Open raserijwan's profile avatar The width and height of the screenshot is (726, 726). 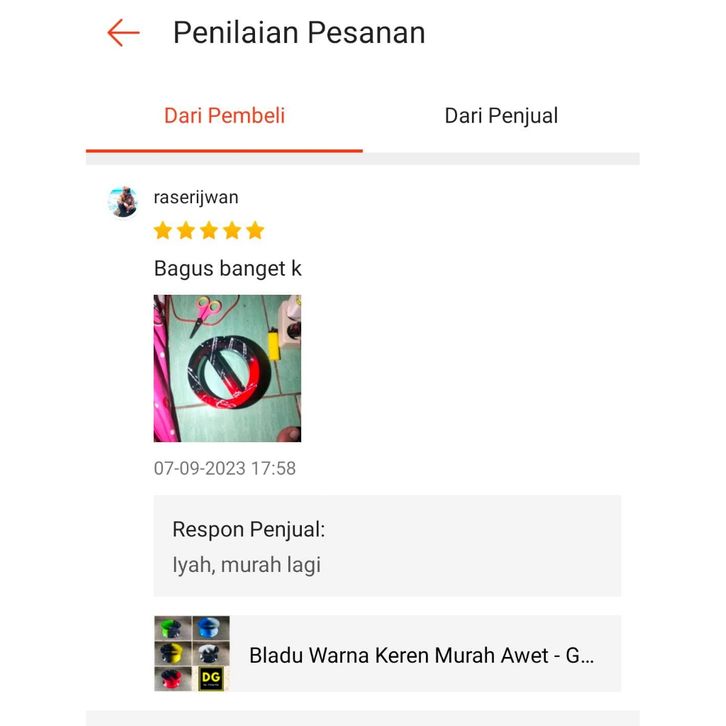tap(123, 201)
